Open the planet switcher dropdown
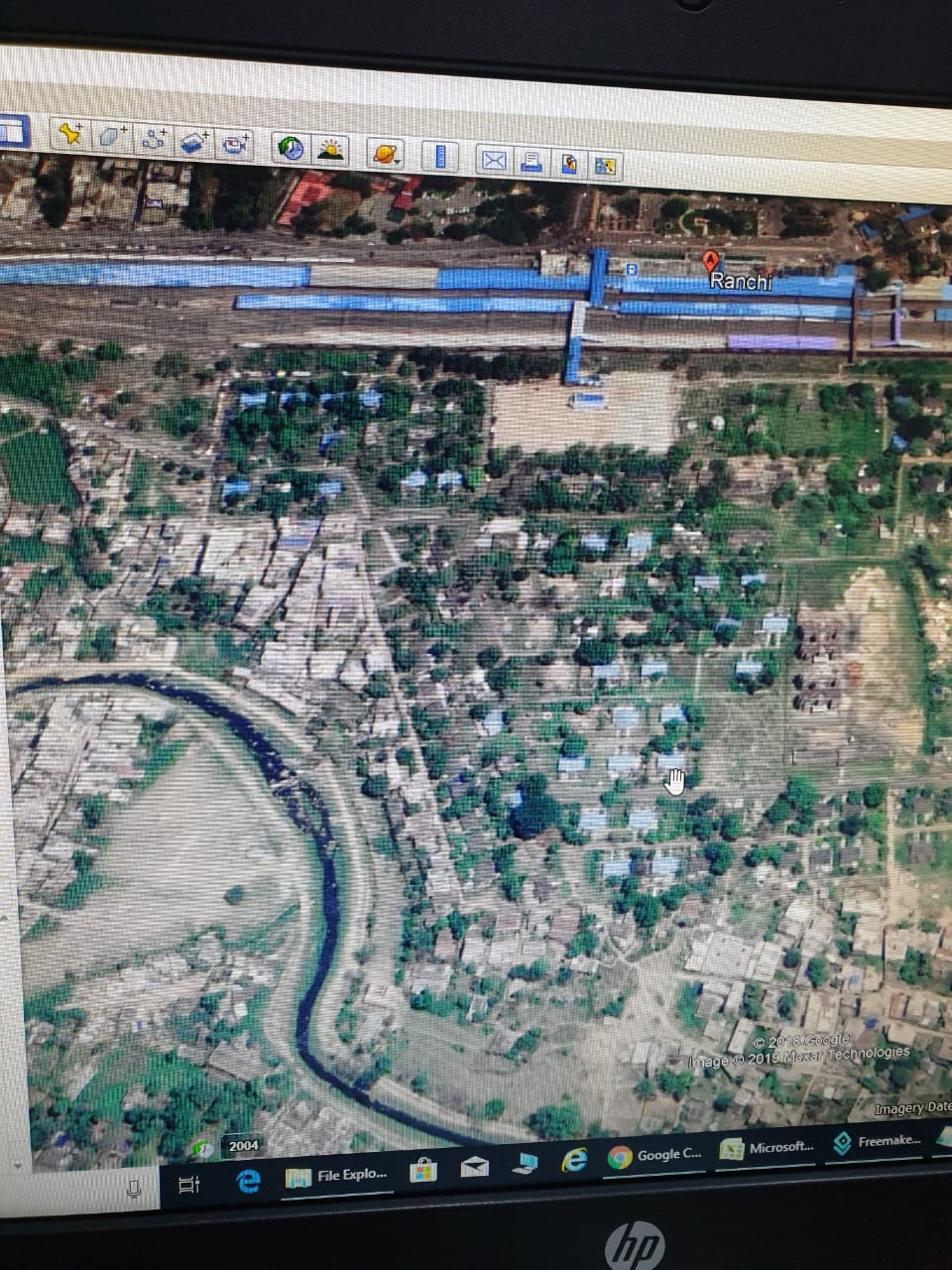Viewport: 952px width, 1270px height. 385,153
